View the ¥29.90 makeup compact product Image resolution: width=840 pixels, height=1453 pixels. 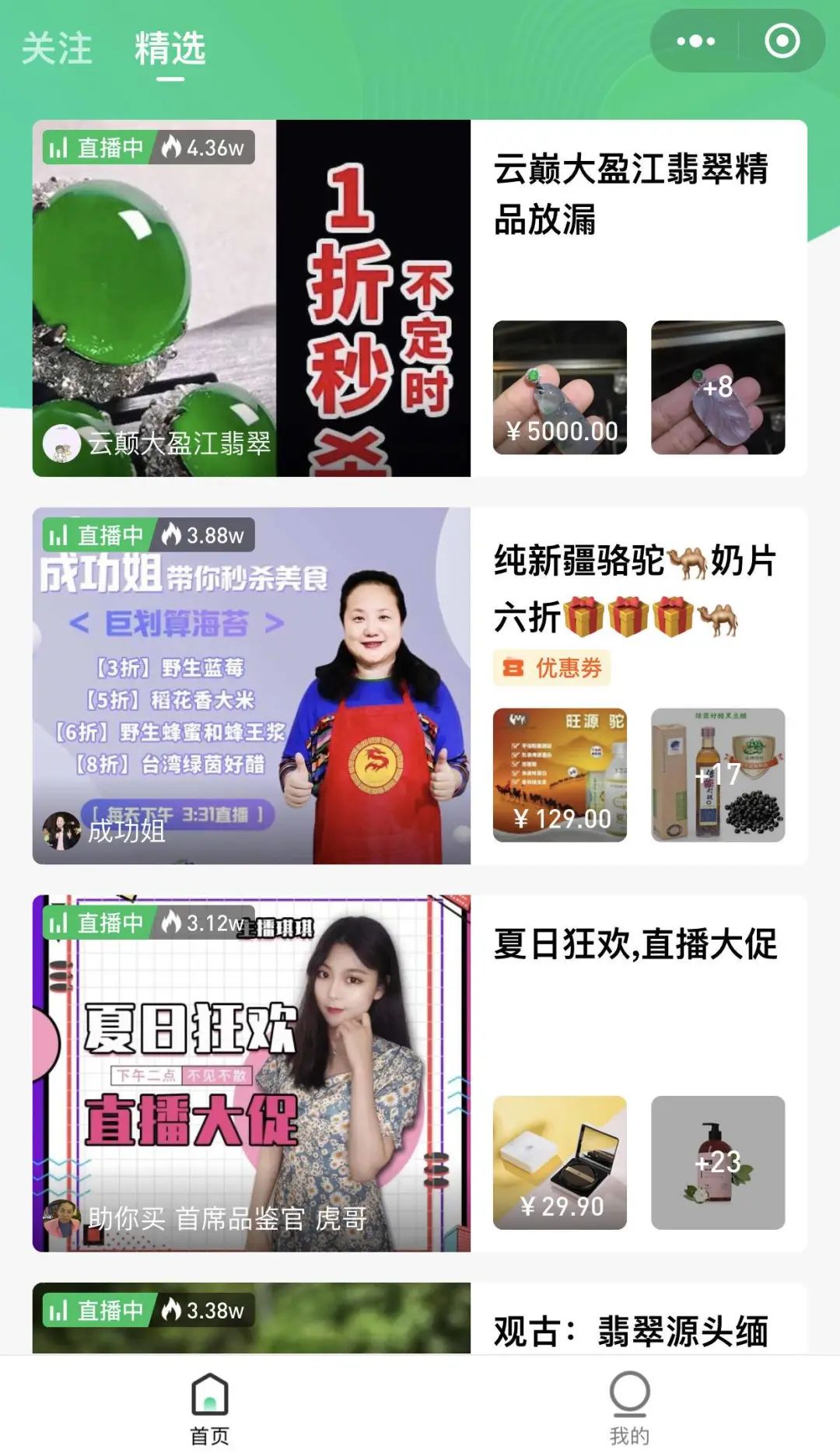click(560, 1162)
